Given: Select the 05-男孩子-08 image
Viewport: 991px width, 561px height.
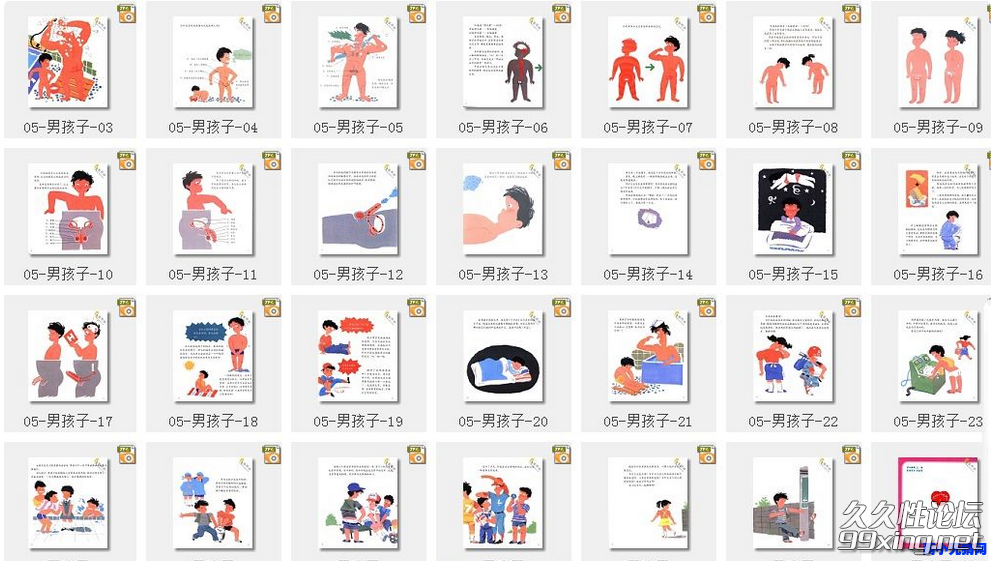Looking at the screenshot, I should (793, 63).
